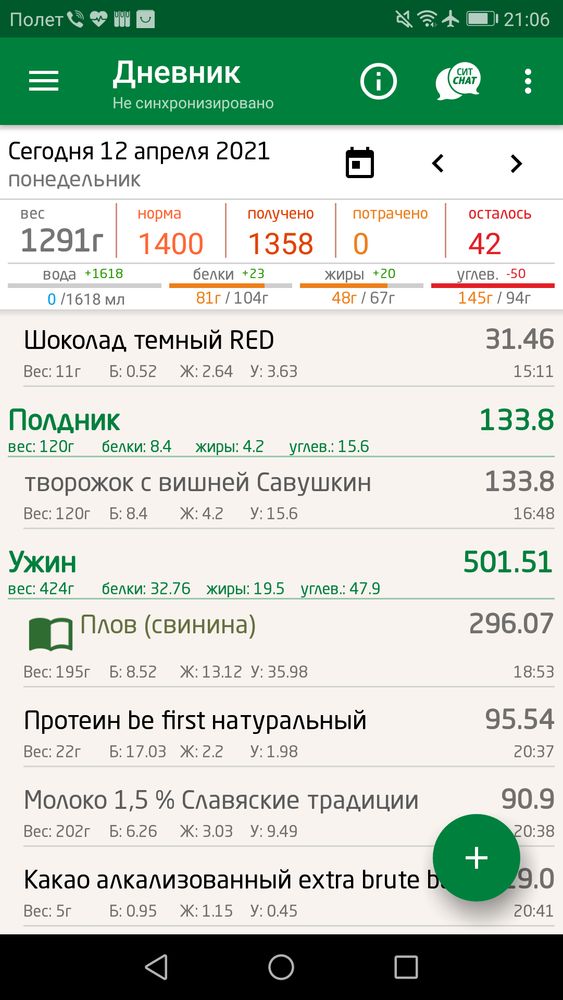Image resolution: width=563 pixels, height=1000 pixels.
Task: Open the hamburger drawer menu
Action: [x=44, y=81]
